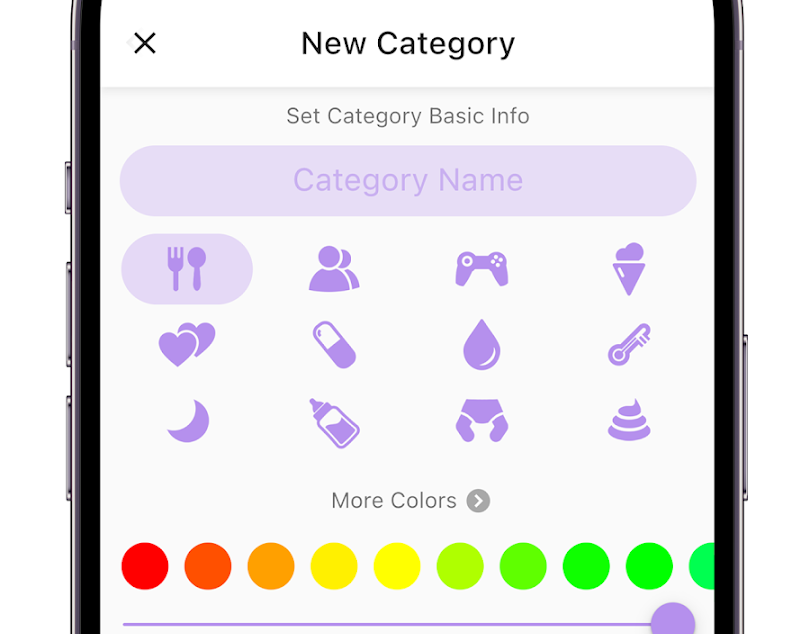810x634 pixels.
Task: Pick the pill capsule icon
Action: (x=333, y=345)
